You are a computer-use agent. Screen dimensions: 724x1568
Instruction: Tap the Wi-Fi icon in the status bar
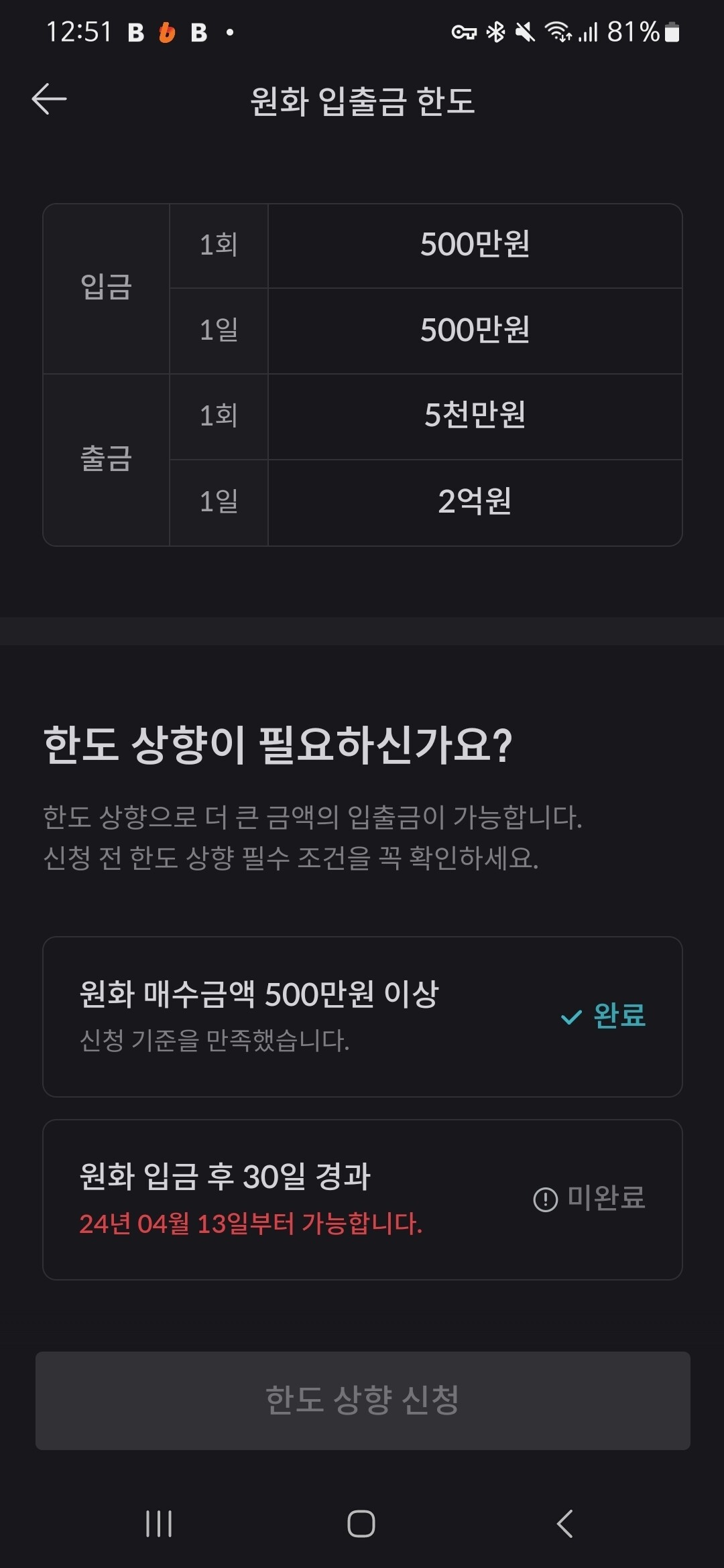pyautogui.click(x=558, y=30)
